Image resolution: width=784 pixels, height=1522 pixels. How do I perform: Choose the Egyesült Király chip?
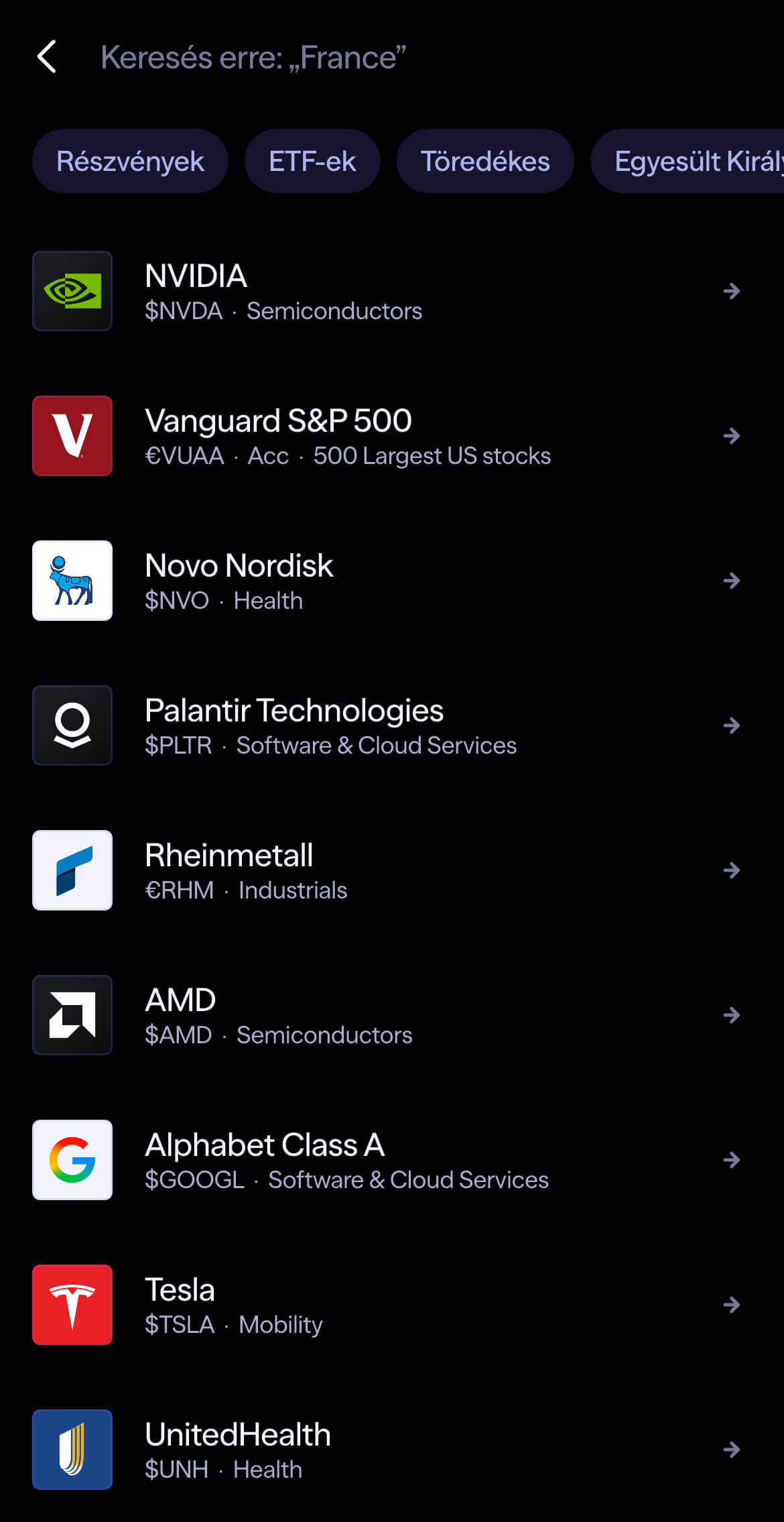pyautogui.click(x=688, y=161)
